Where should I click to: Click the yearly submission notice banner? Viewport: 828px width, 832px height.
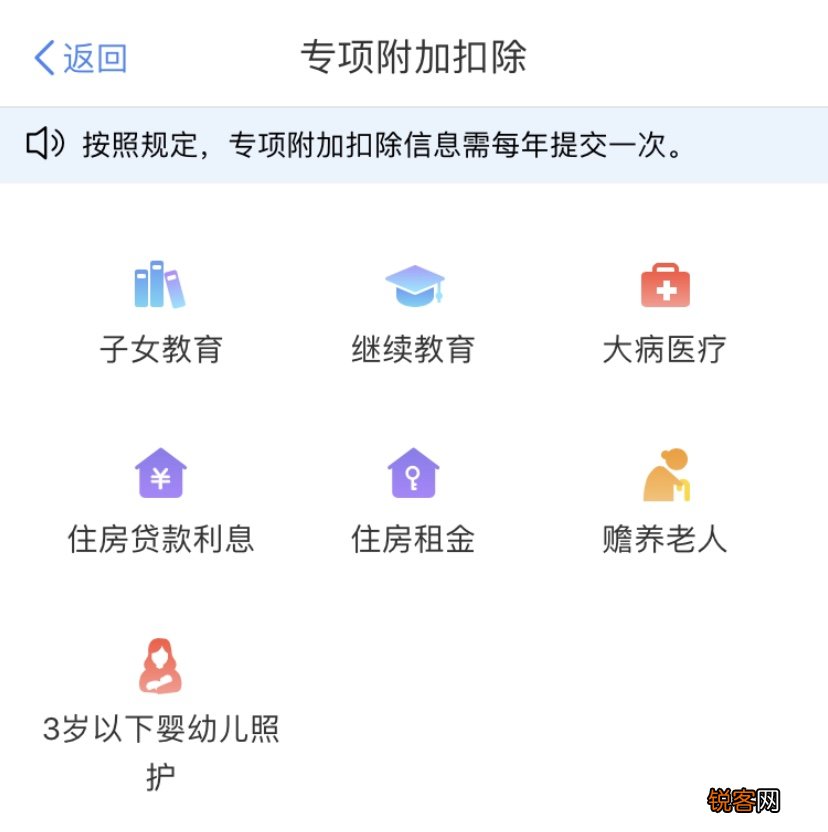tap(414, 145)
